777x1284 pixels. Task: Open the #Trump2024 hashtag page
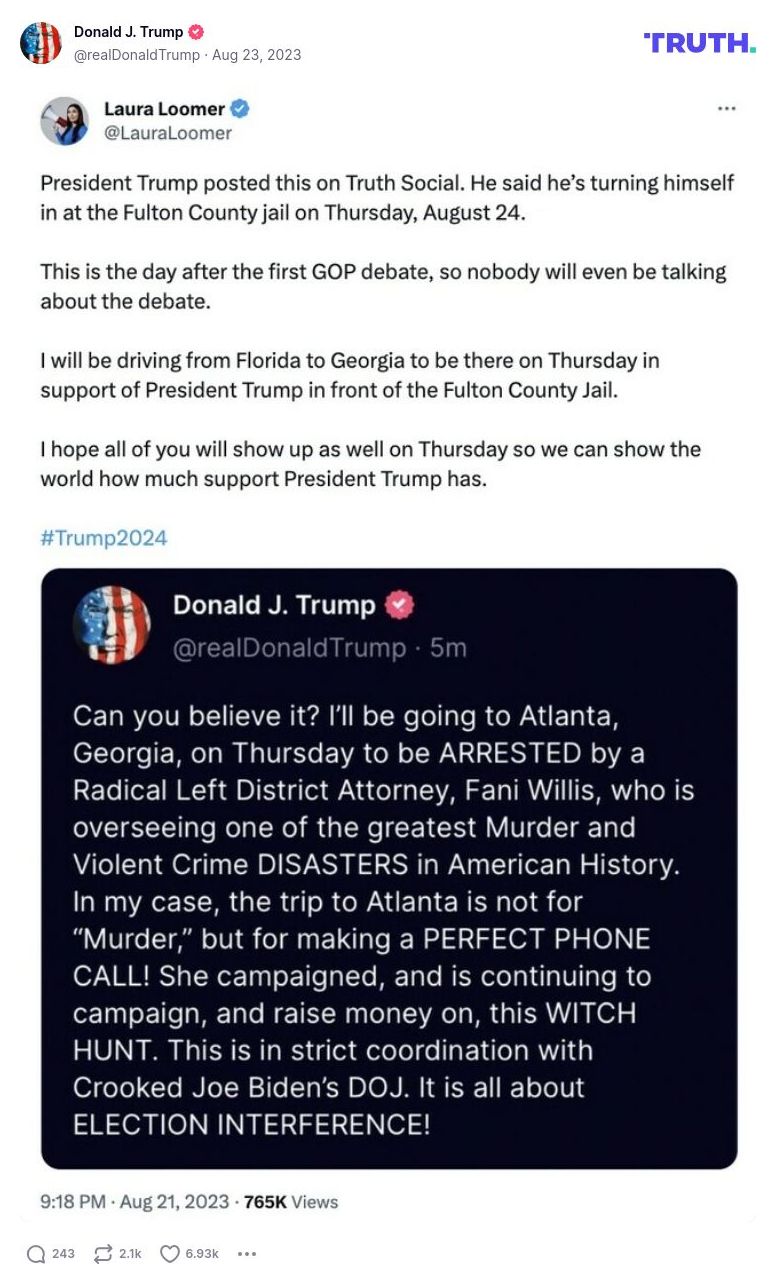click(x=104, y=538)
